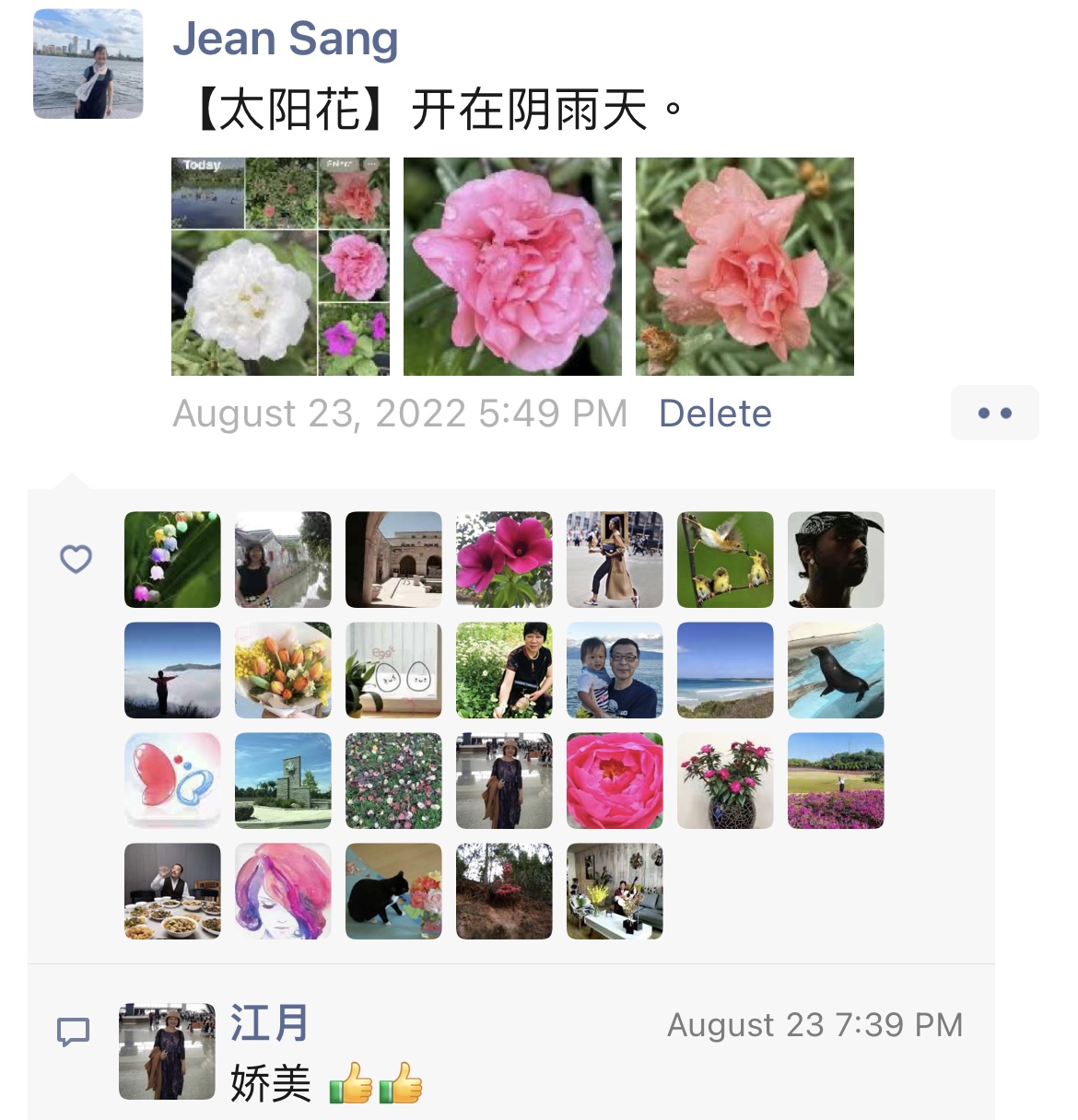Open liker with the hummingbirds avatar
The width and height of the screenshot is (1078, 1120).
pyautogui.click(x=725, y=559)
